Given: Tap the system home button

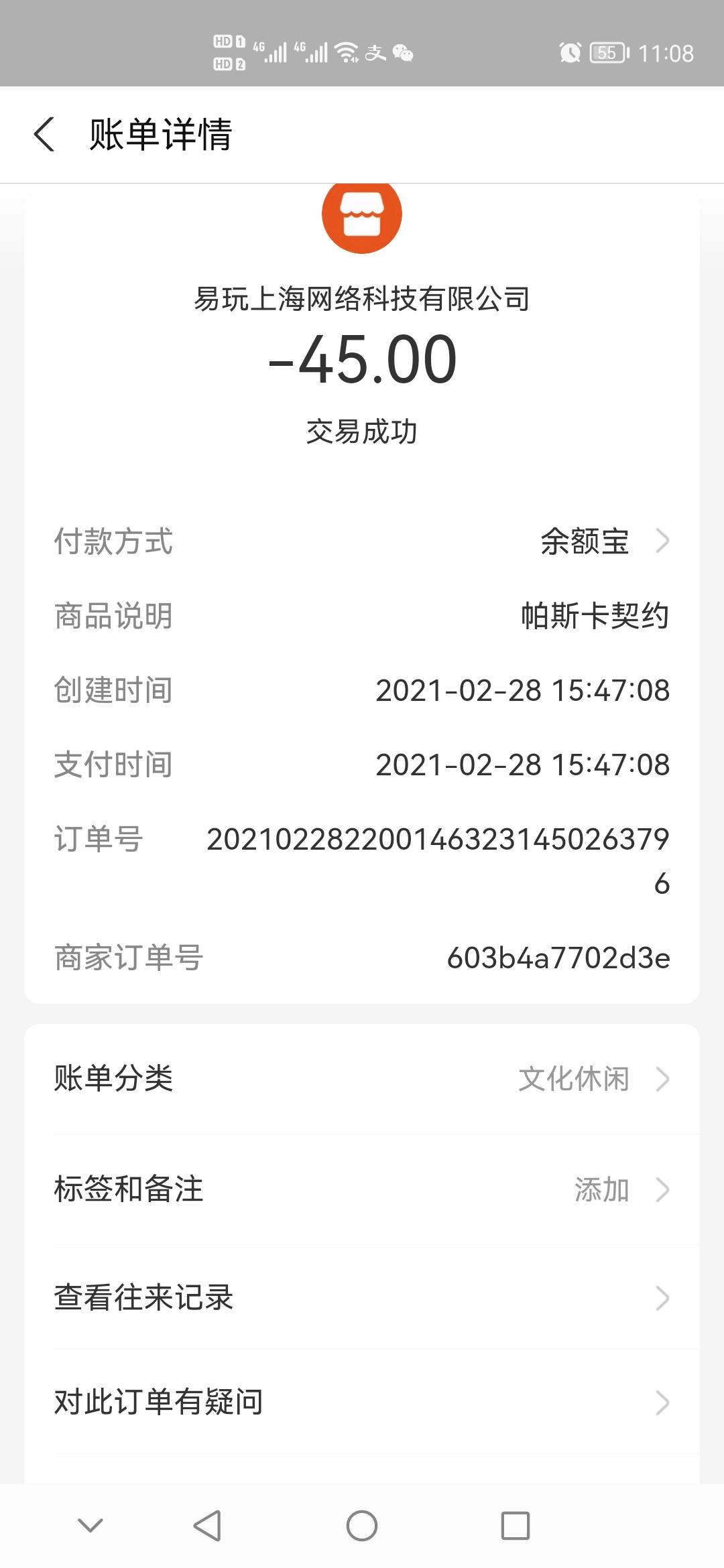Looking at the screenshot, I should 362,1526.
